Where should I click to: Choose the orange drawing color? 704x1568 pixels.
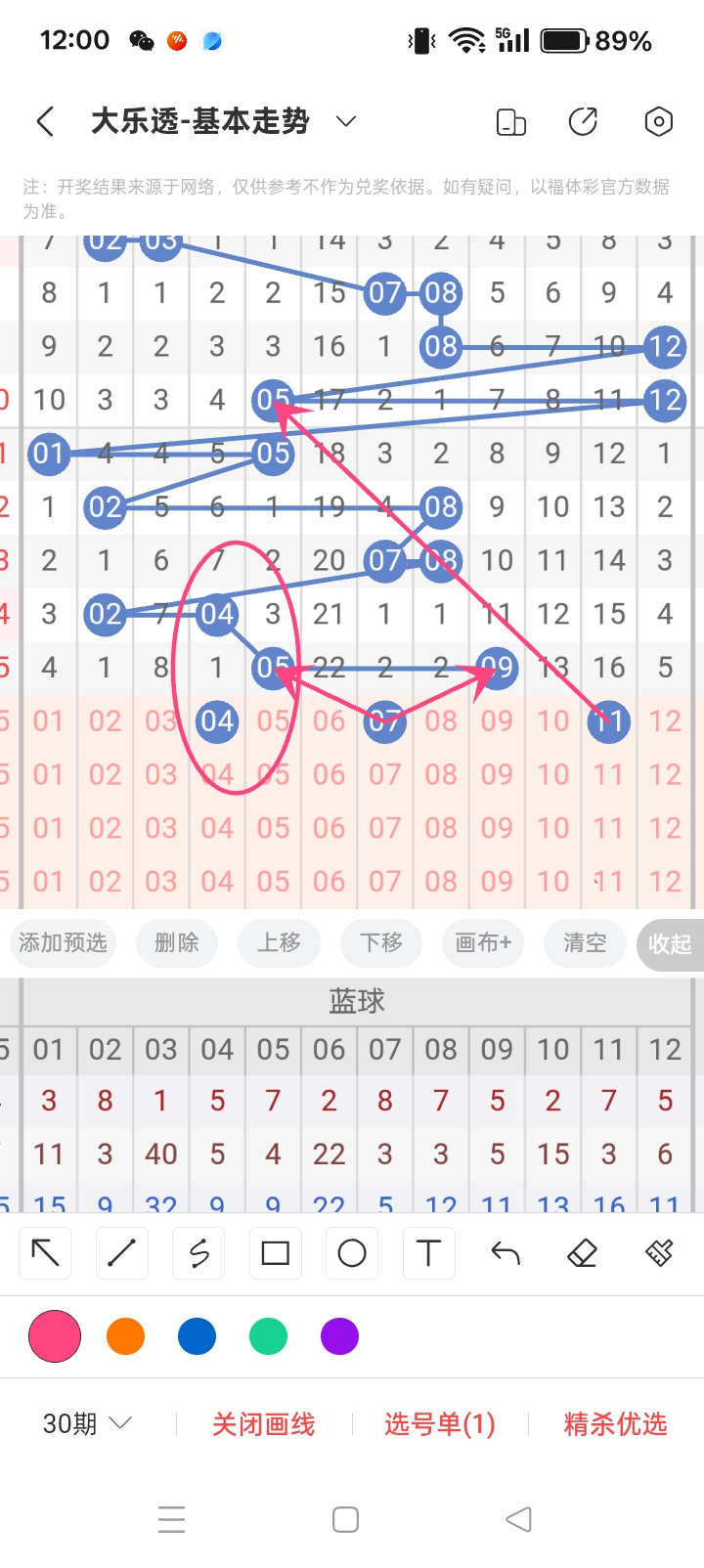(x=125, y=1335)
